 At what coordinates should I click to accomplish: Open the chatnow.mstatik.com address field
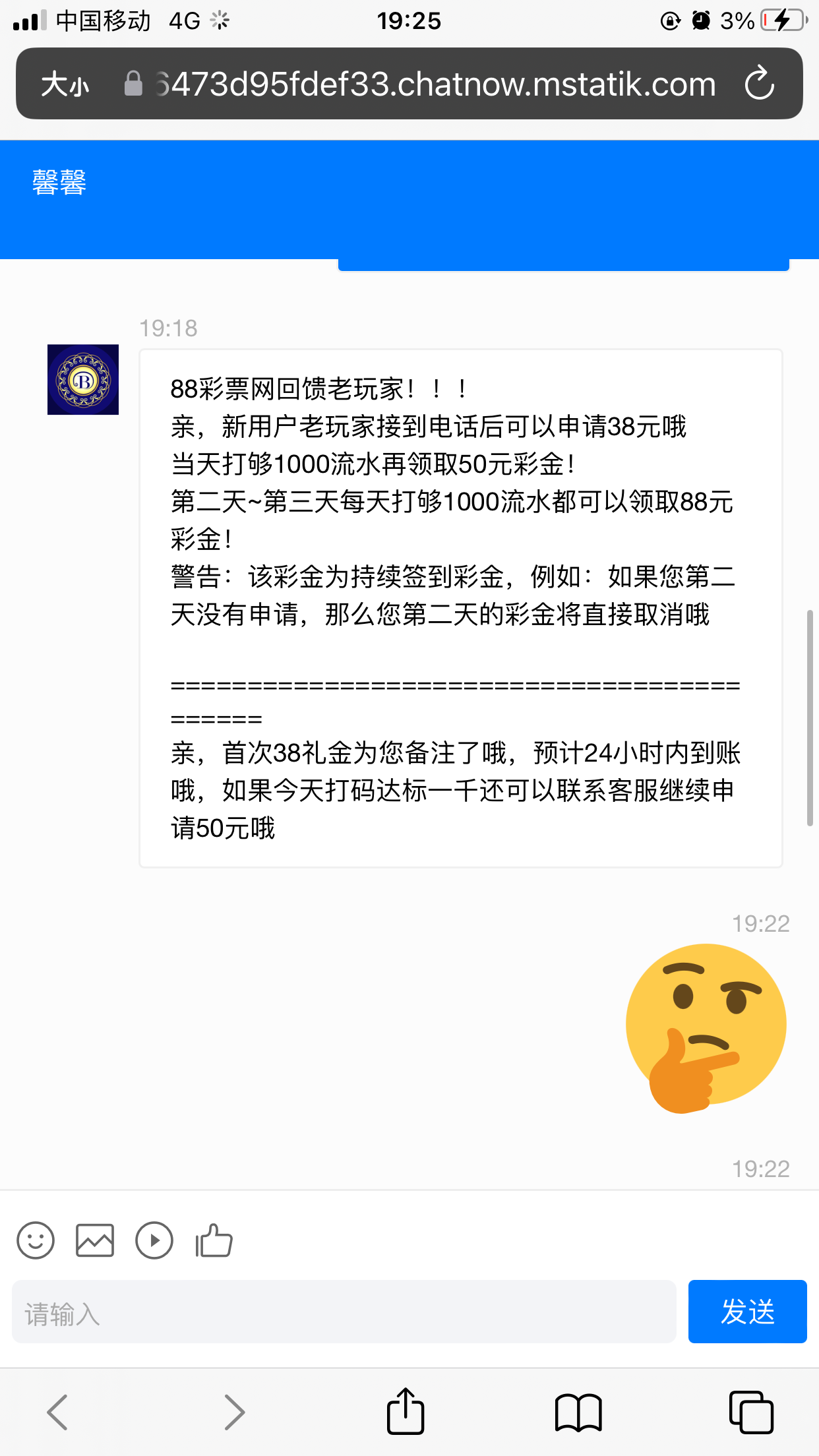point(435,84)
